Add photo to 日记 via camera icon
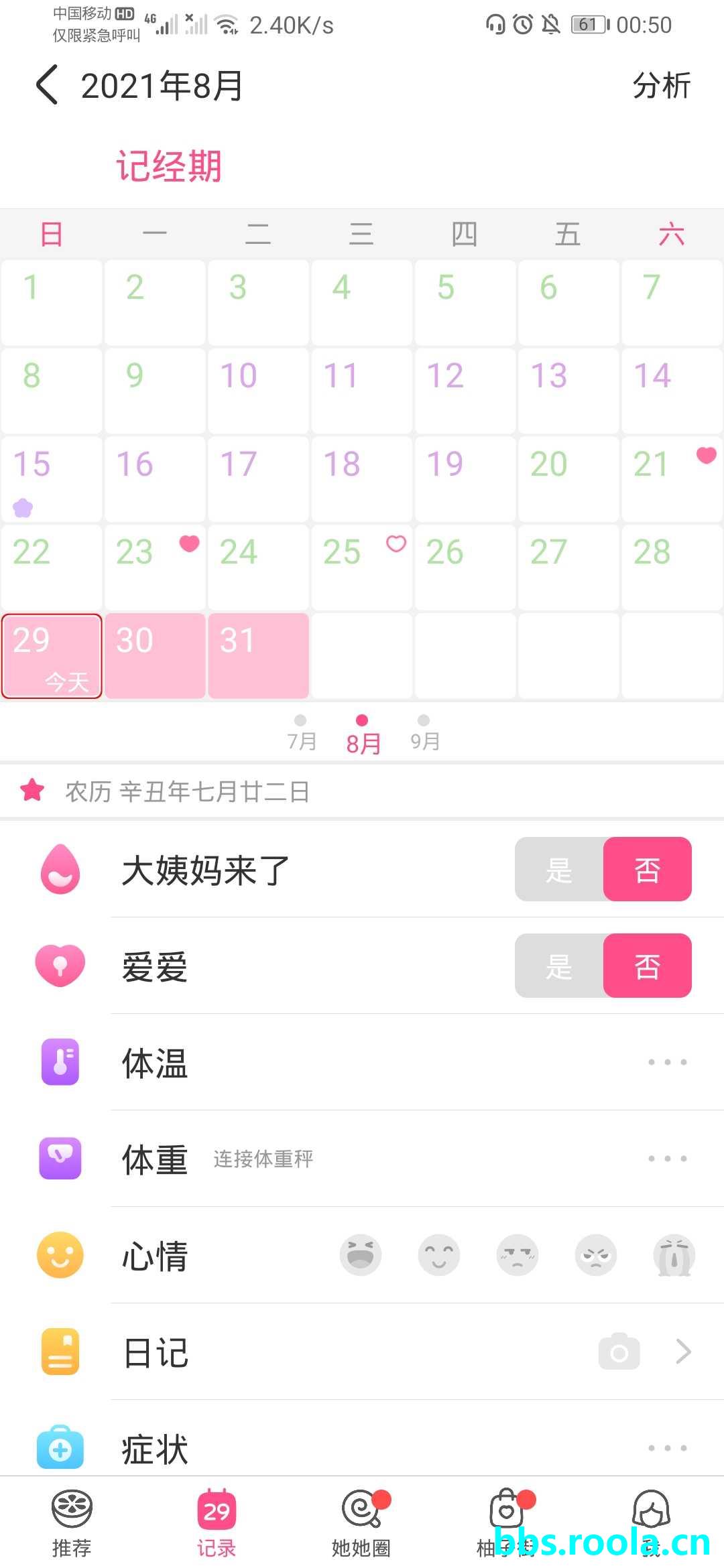Image resolution: width=724 pixels, height=1568 pixels. point(619,1352)
